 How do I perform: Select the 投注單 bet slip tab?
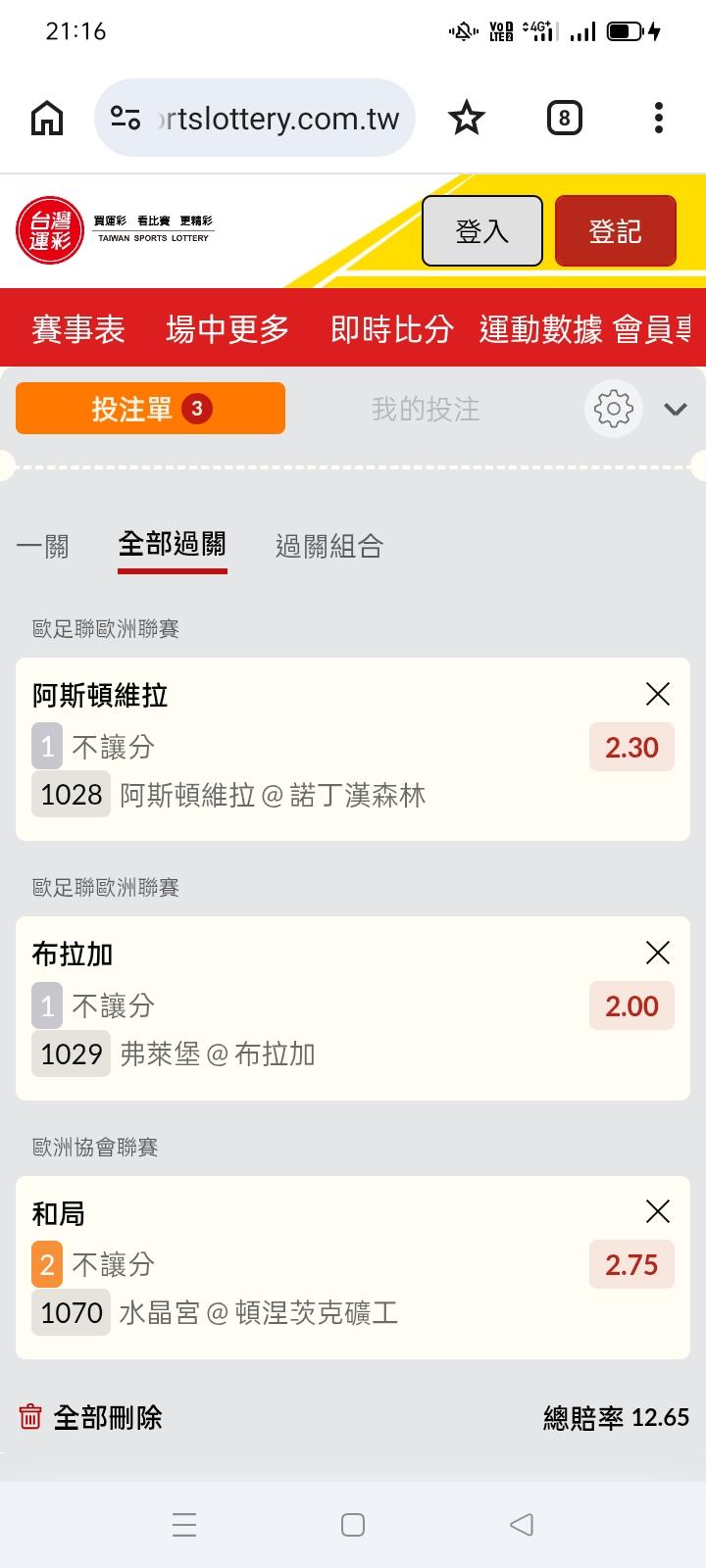(150, 409)
